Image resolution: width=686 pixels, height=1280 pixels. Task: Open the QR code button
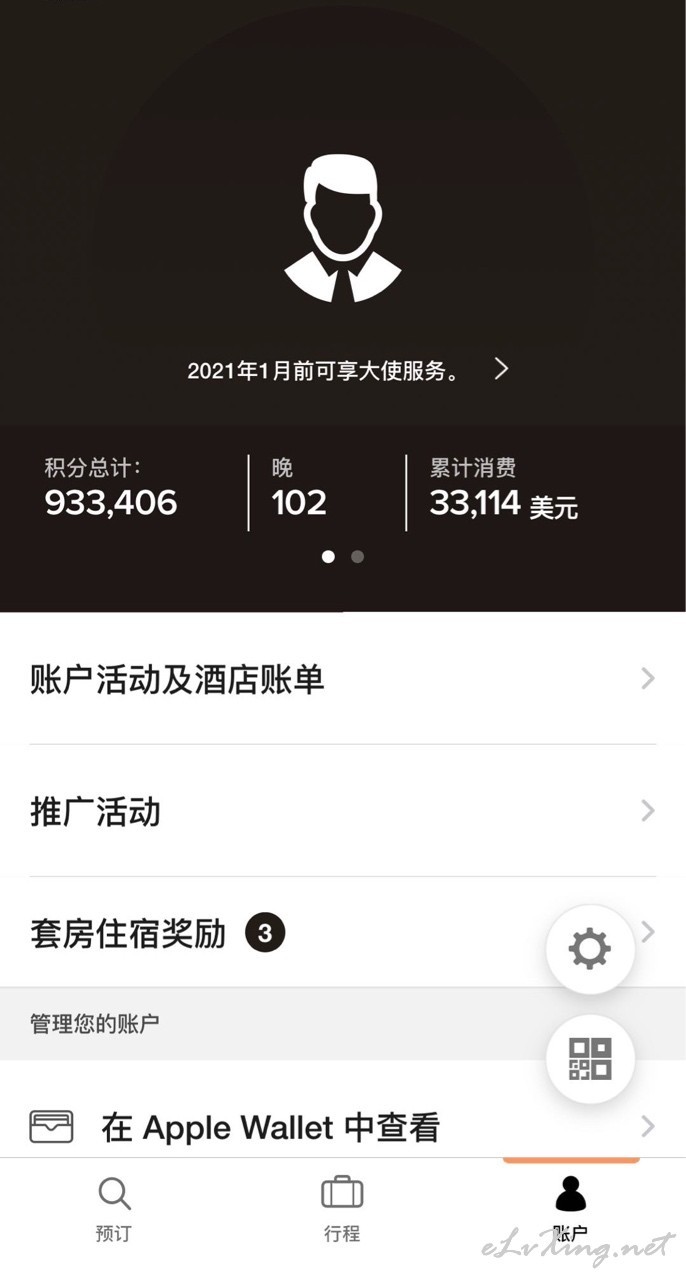tap(590, 1059)
